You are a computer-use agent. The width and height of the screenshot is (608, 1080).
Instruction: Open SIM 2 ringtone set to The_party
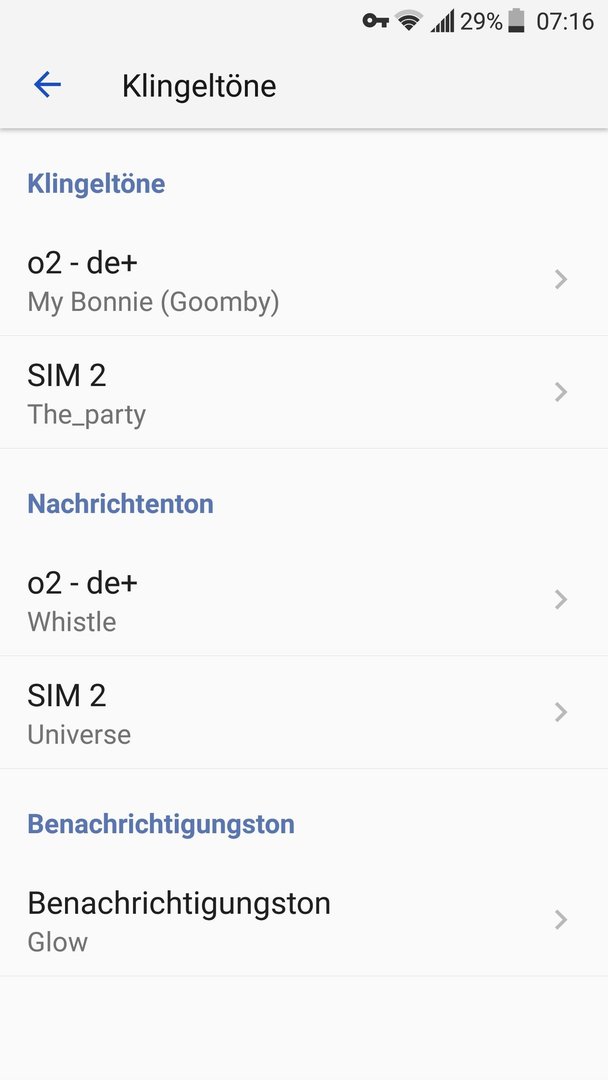click(304, 393)
